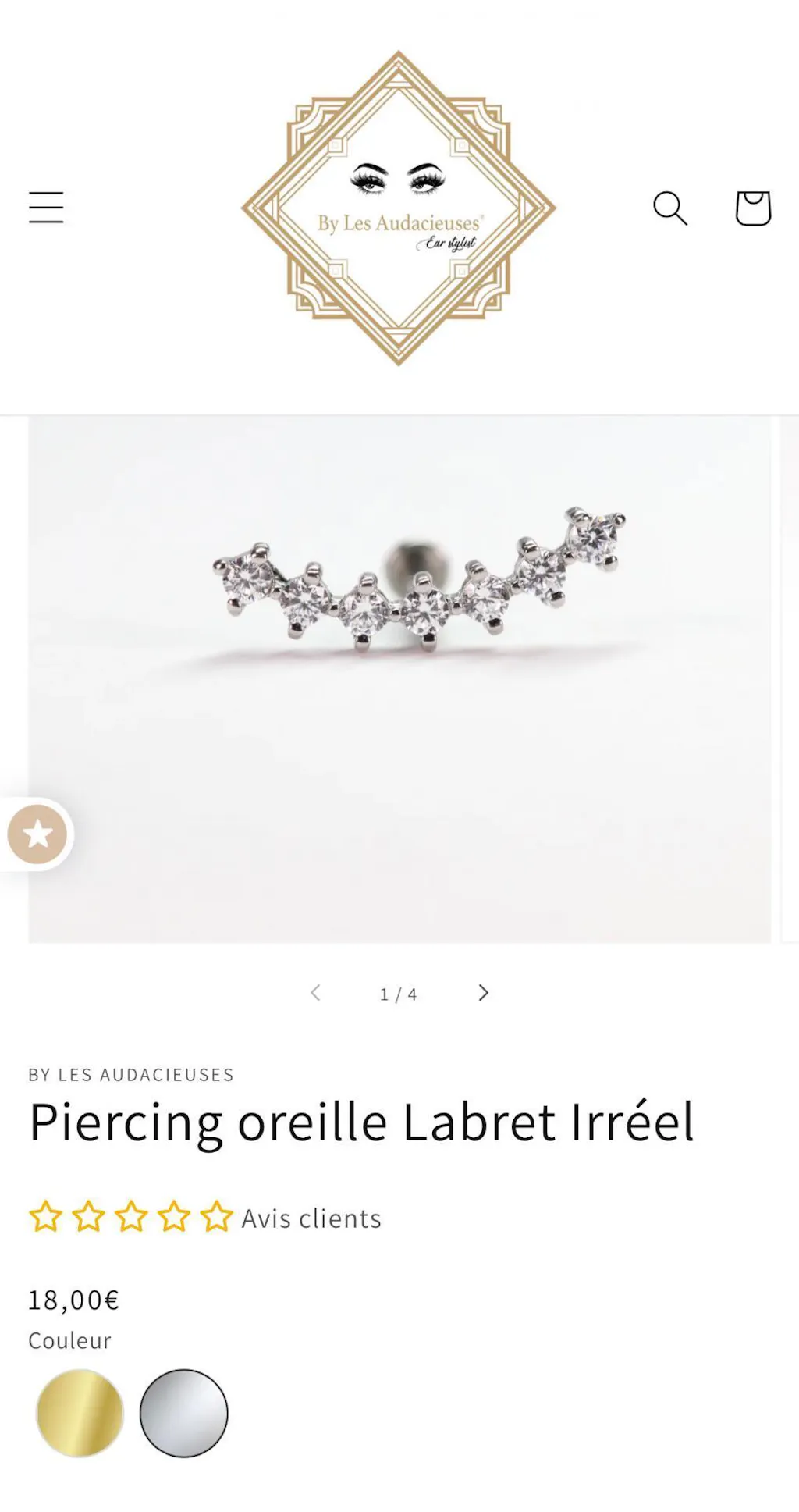
Task: Show the next product image
Action: (x=484, y=993)
